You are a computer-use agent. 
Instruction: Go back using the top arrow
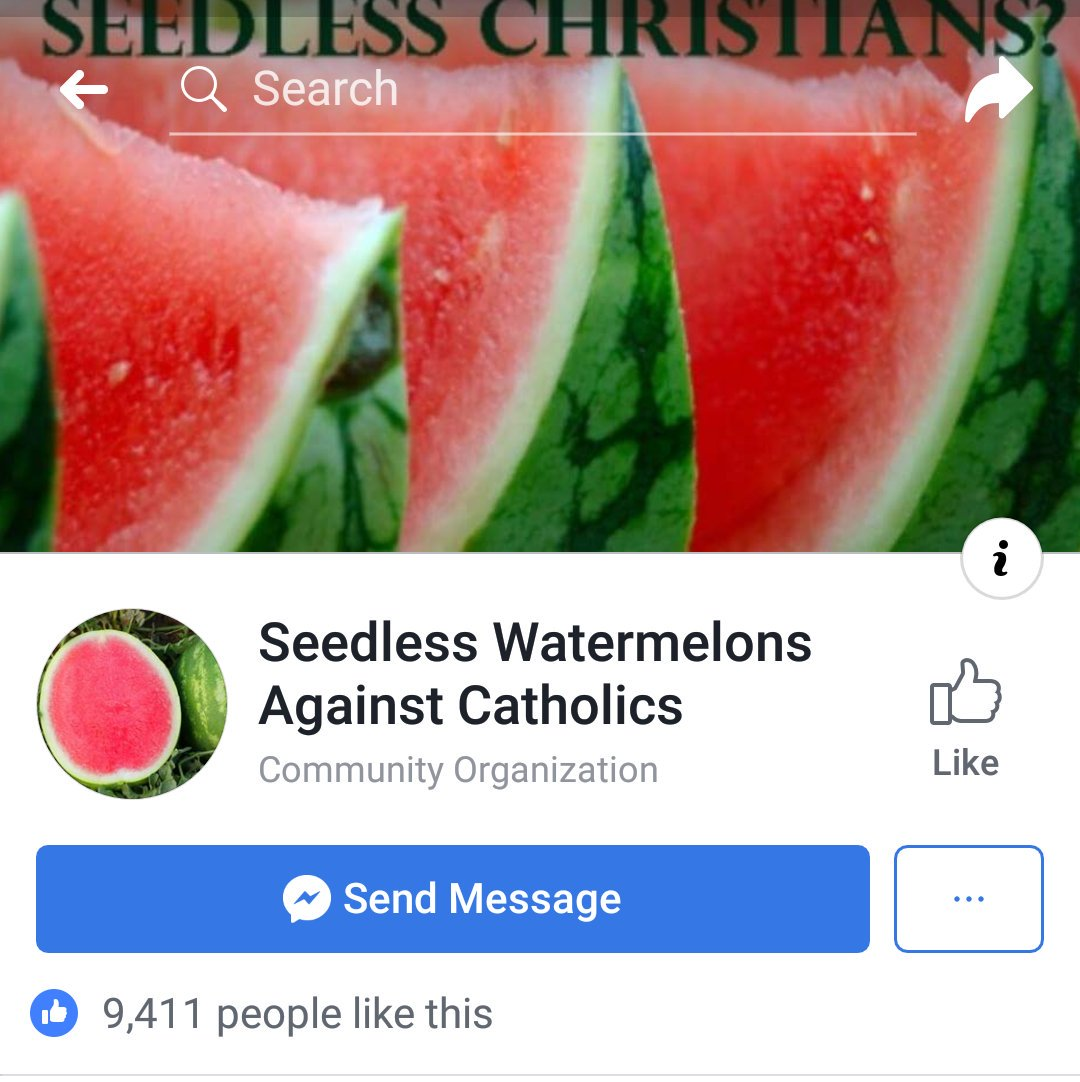(84, 91)
